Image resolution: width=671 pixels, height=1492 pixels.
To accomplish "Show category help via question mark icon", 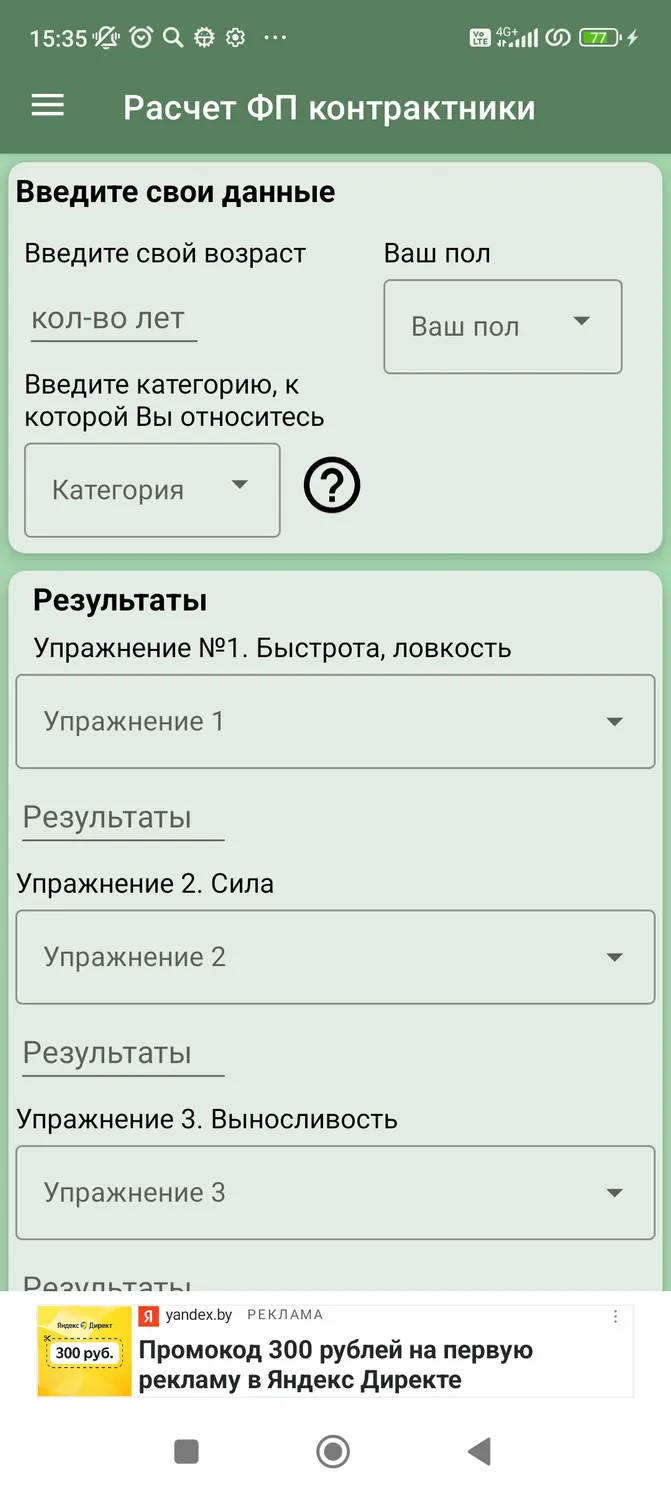I will [331, 487].
